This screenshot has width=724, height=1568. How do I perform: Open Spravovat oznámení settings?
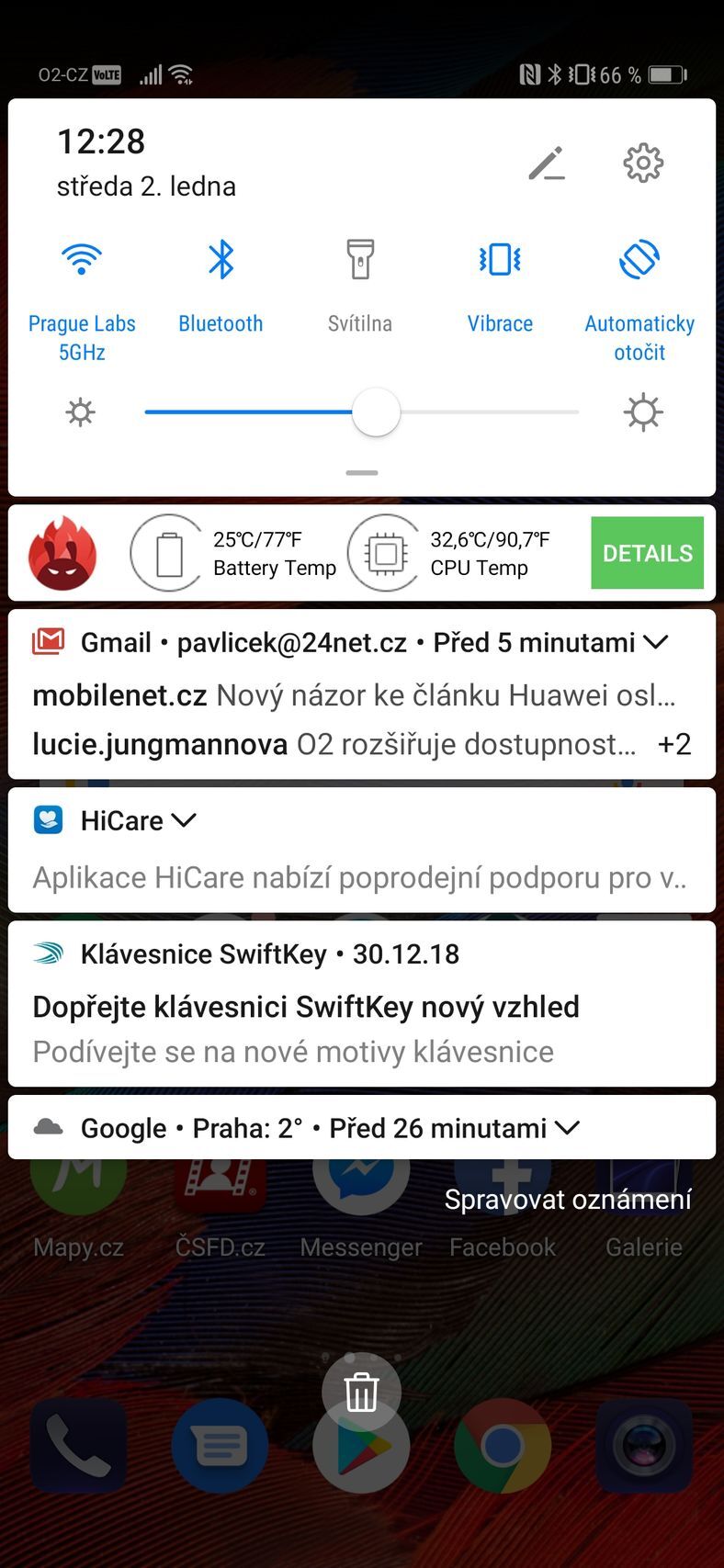click(x=567, y=1199)
